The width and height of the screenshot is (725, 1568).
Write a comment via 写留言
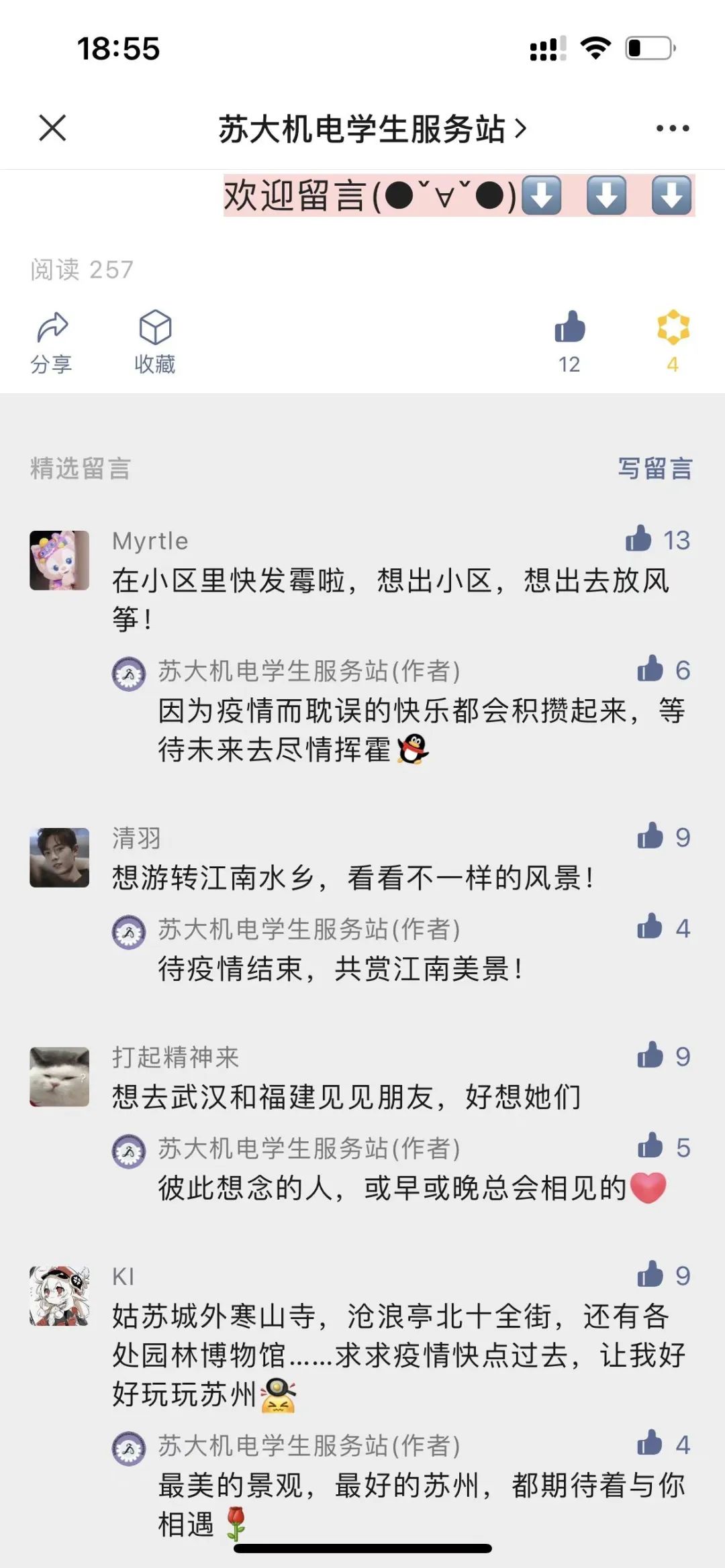[x=655, y=468]
